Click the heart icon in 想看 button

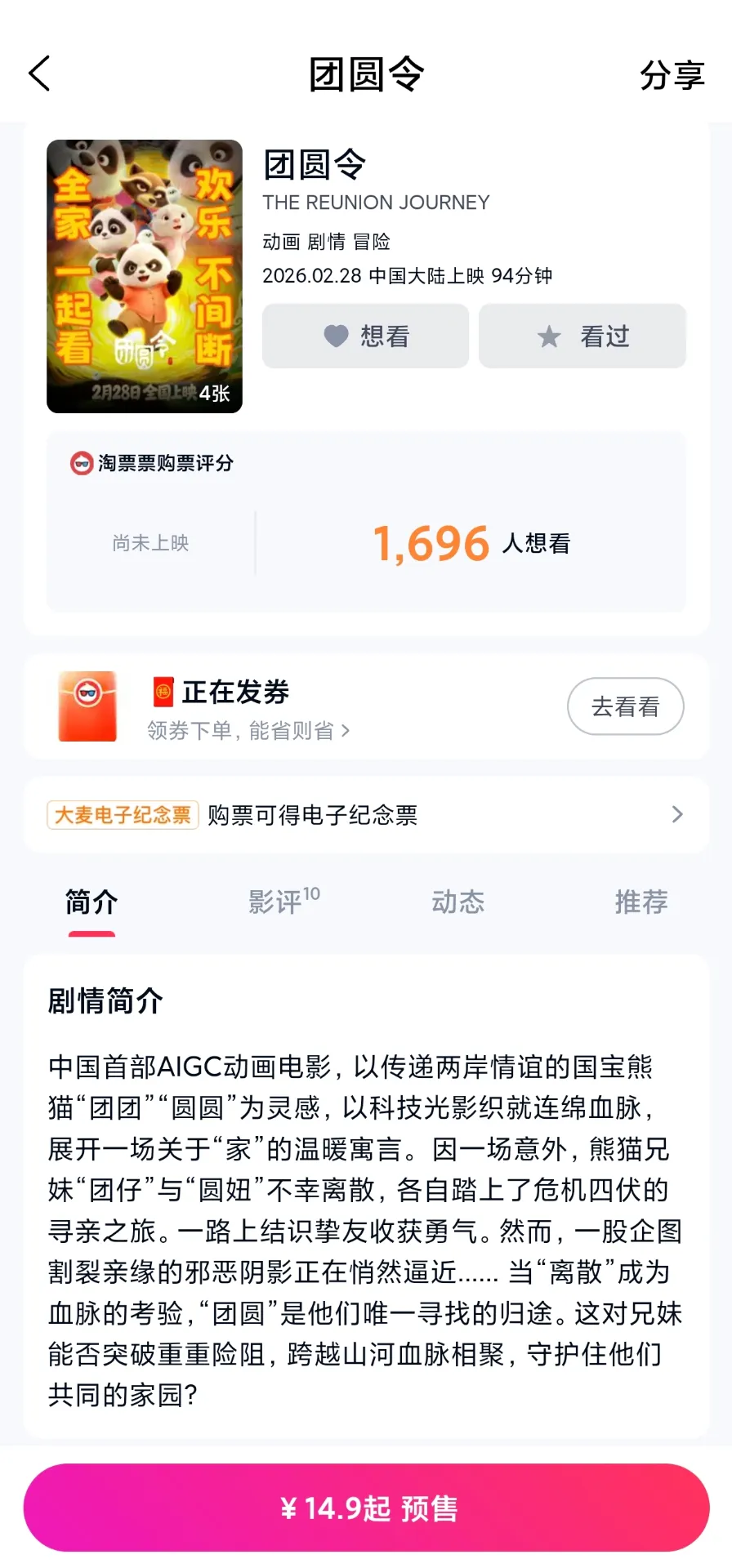(x=334, y=336)
